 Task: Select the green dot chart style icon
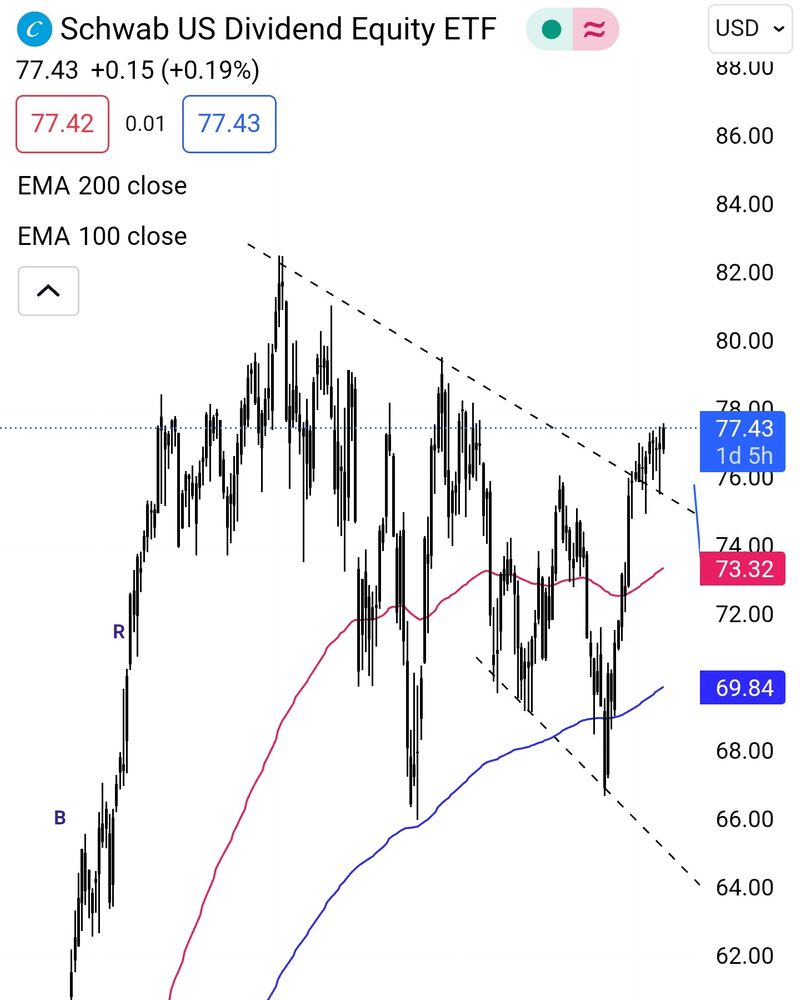(550, 30)
